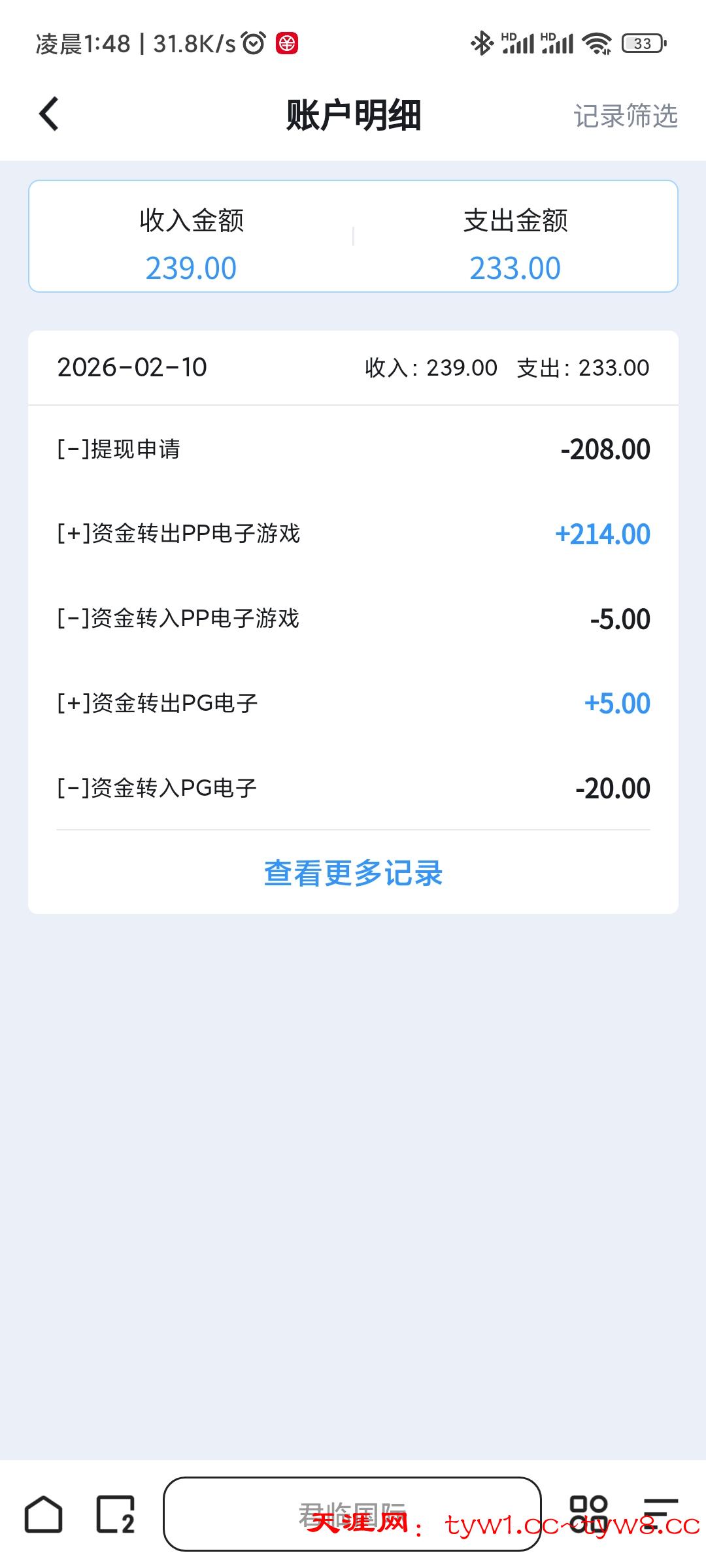Tap the 君临国际 address bar
This screenshot has width=706, height=1568.
click(352, 1513)
